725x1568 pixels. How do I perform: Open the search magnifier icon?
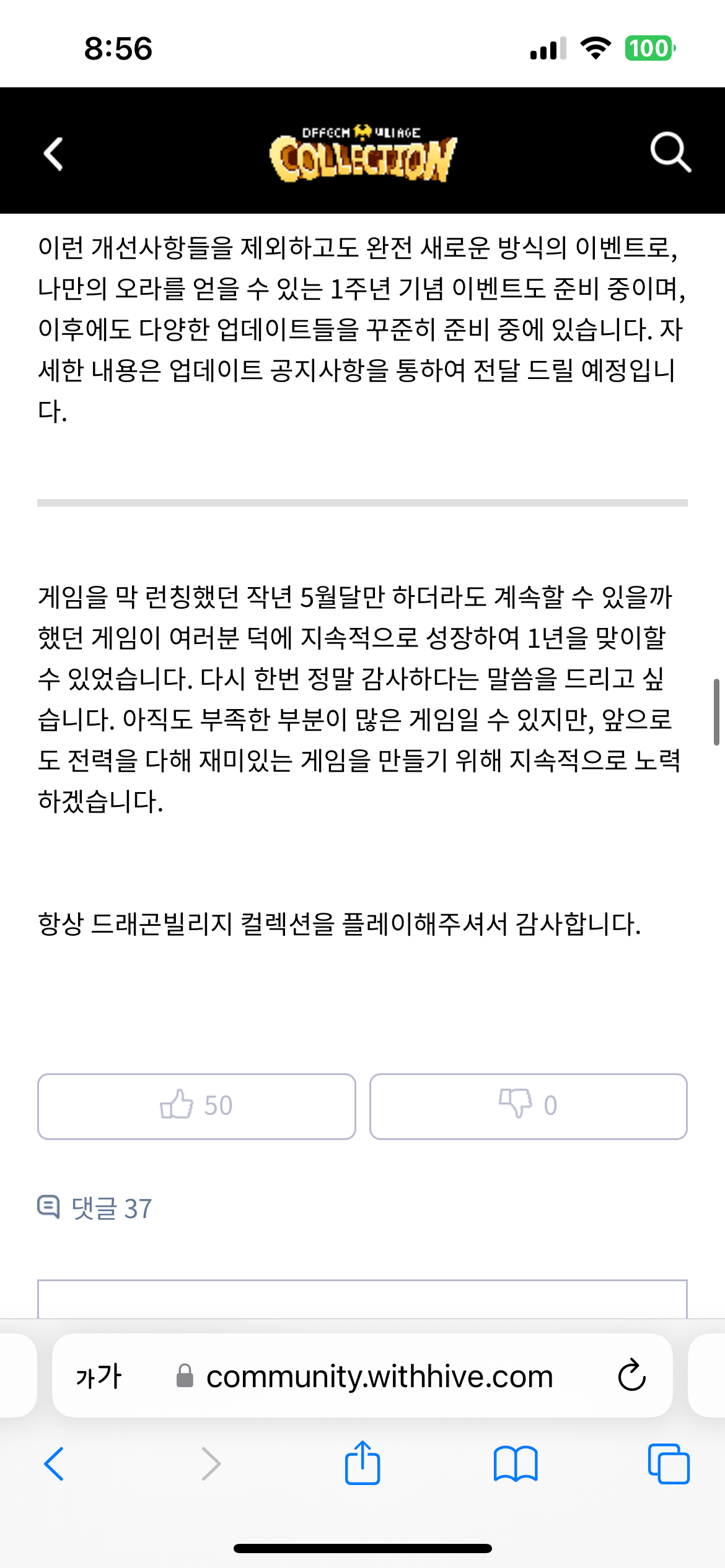[x=670, y=152]
